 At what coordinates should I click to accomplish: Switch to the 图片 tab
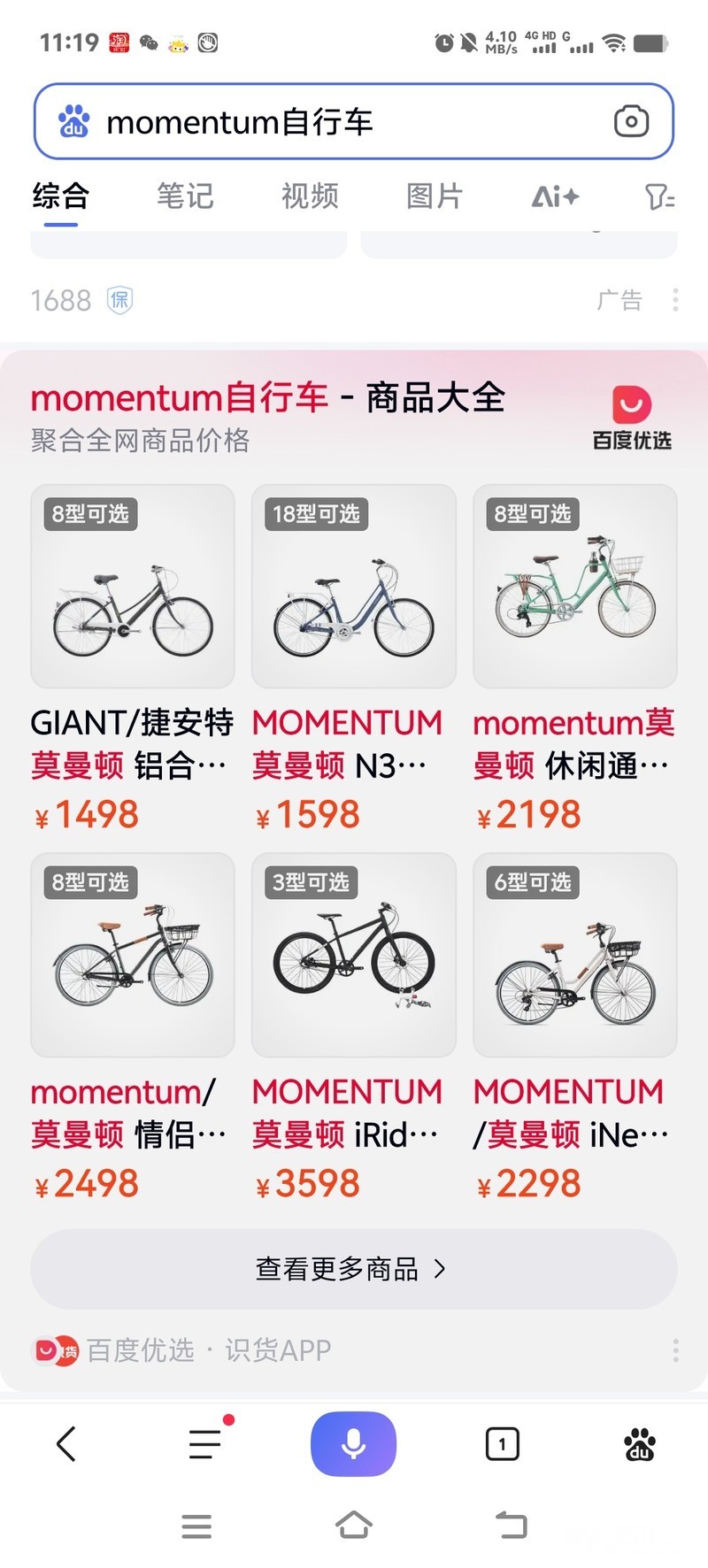(x=435, y=196)
